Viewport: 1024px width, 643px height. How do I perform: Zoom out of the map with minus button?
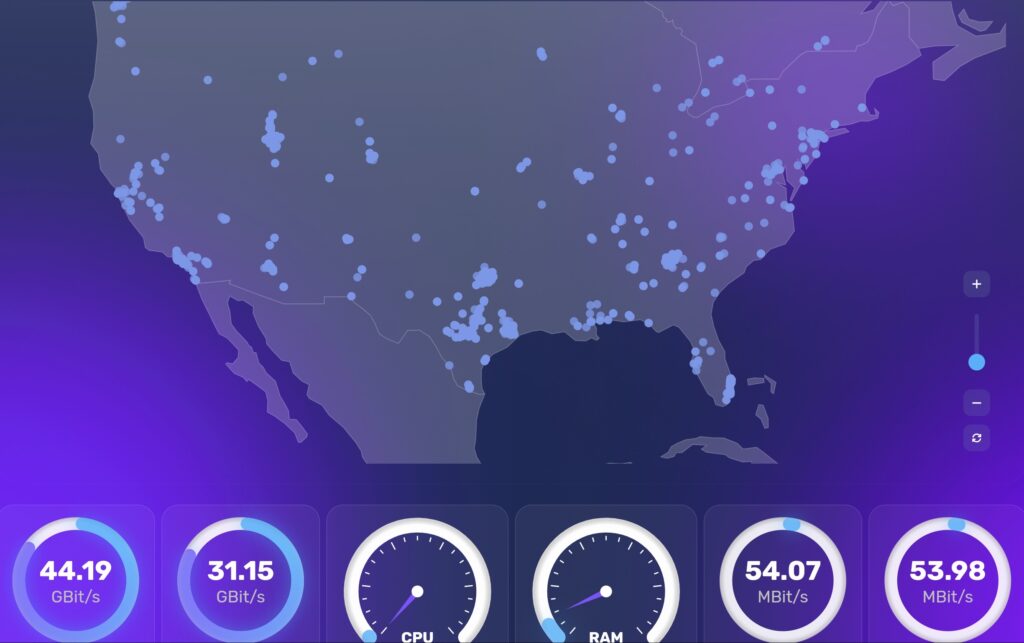pyautogui.click(x=976, y=403)
